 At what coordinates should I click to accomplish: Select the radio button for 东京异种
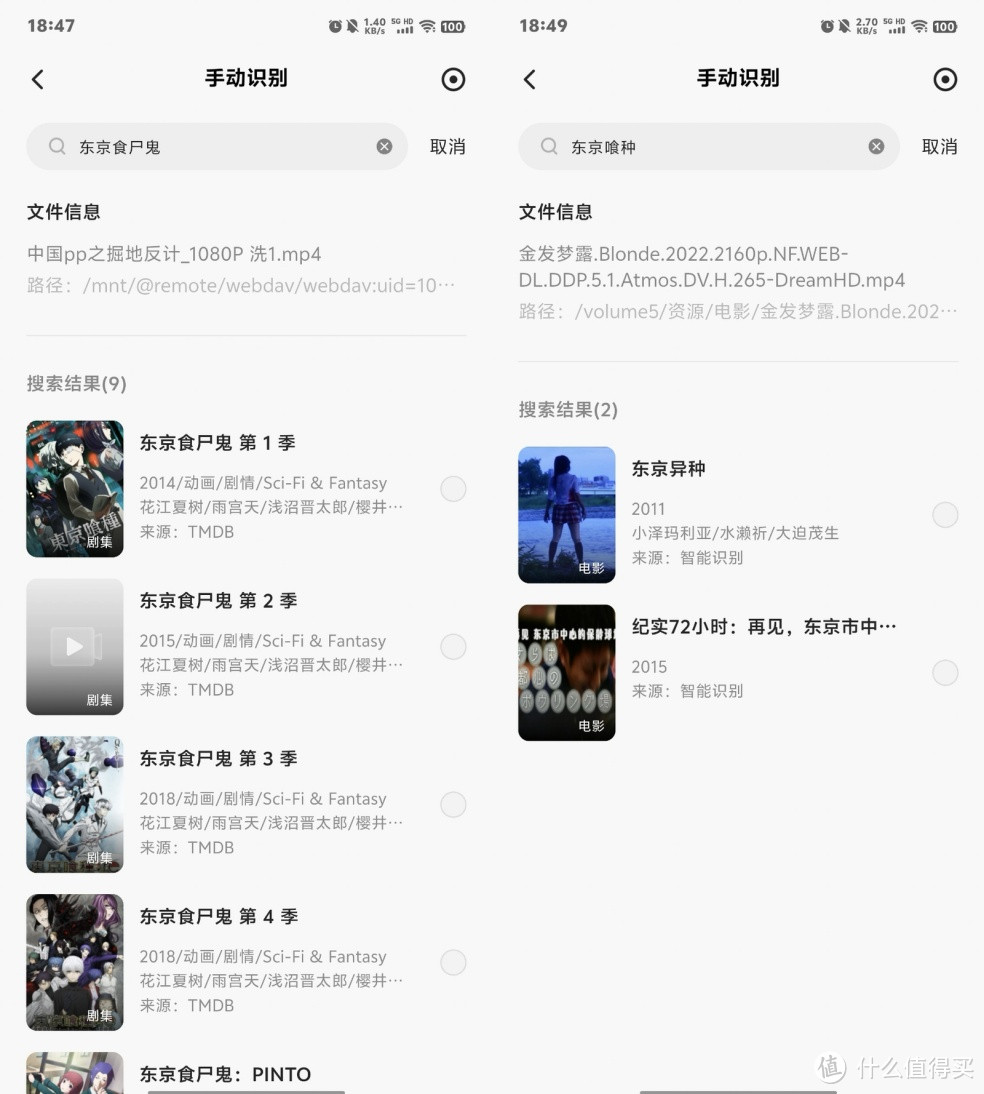(945, 514)
